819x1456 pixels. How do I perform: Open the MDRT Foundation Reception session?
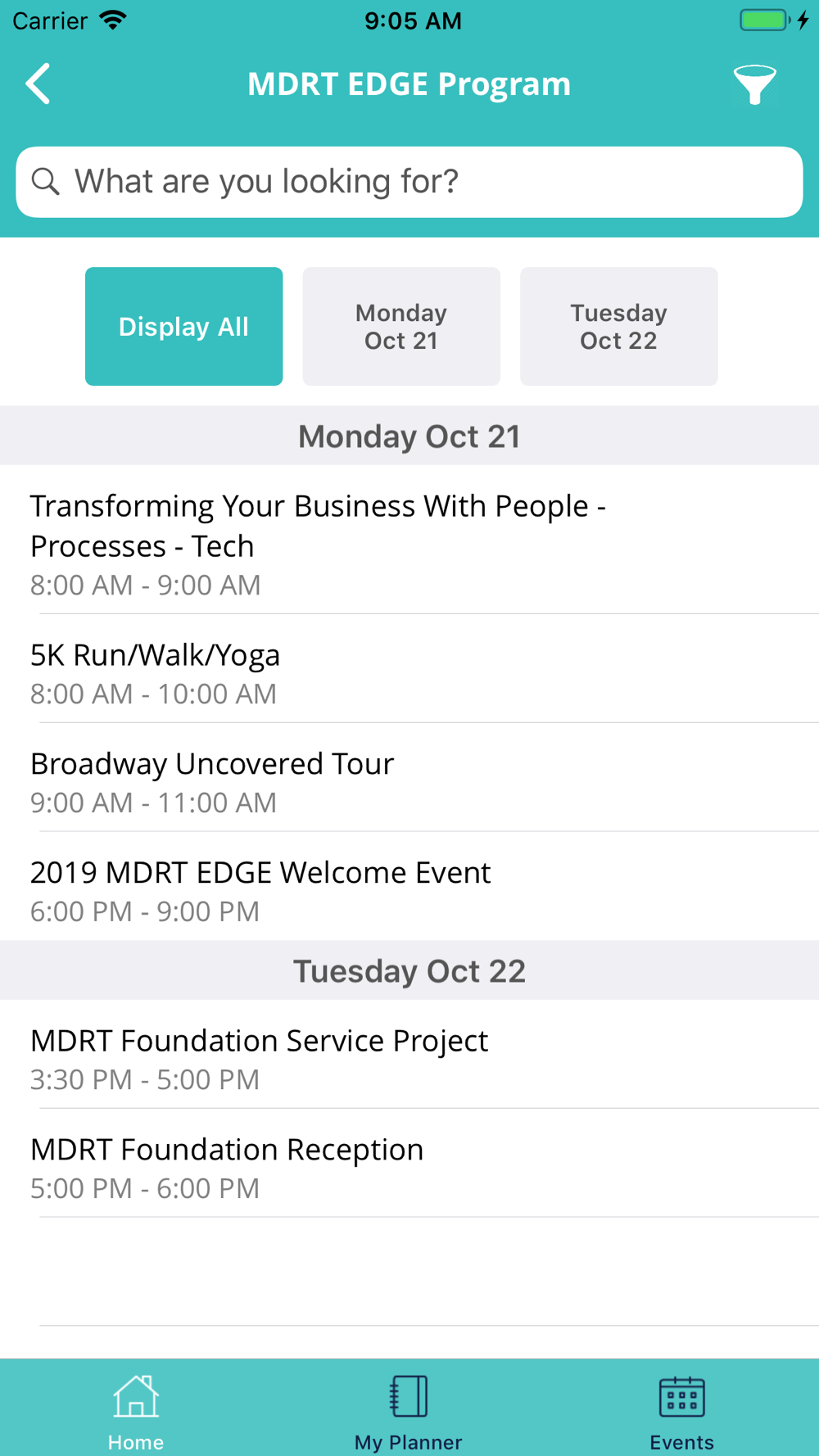point(409,1163)
